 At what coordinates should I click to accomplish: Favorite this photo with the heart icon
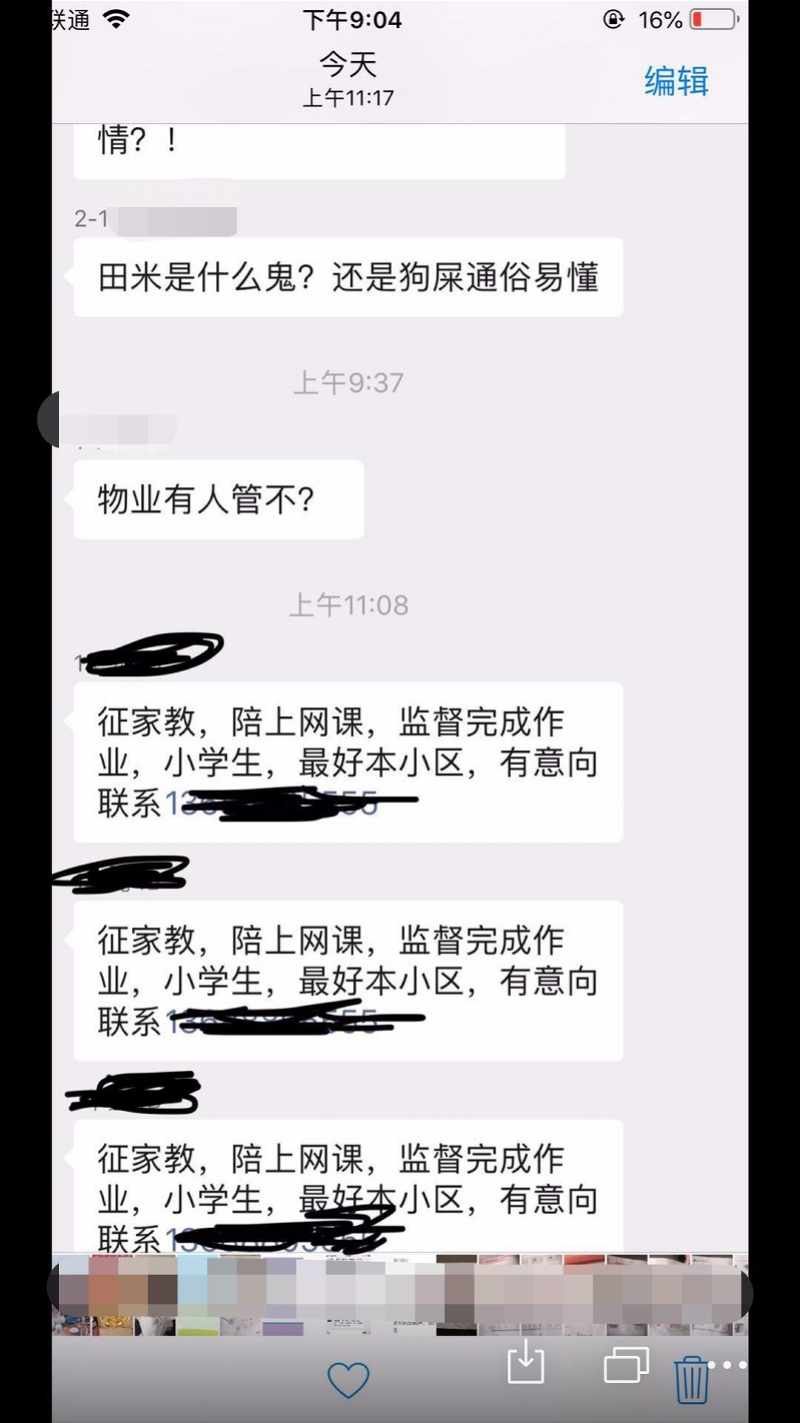pos(348,1381)
